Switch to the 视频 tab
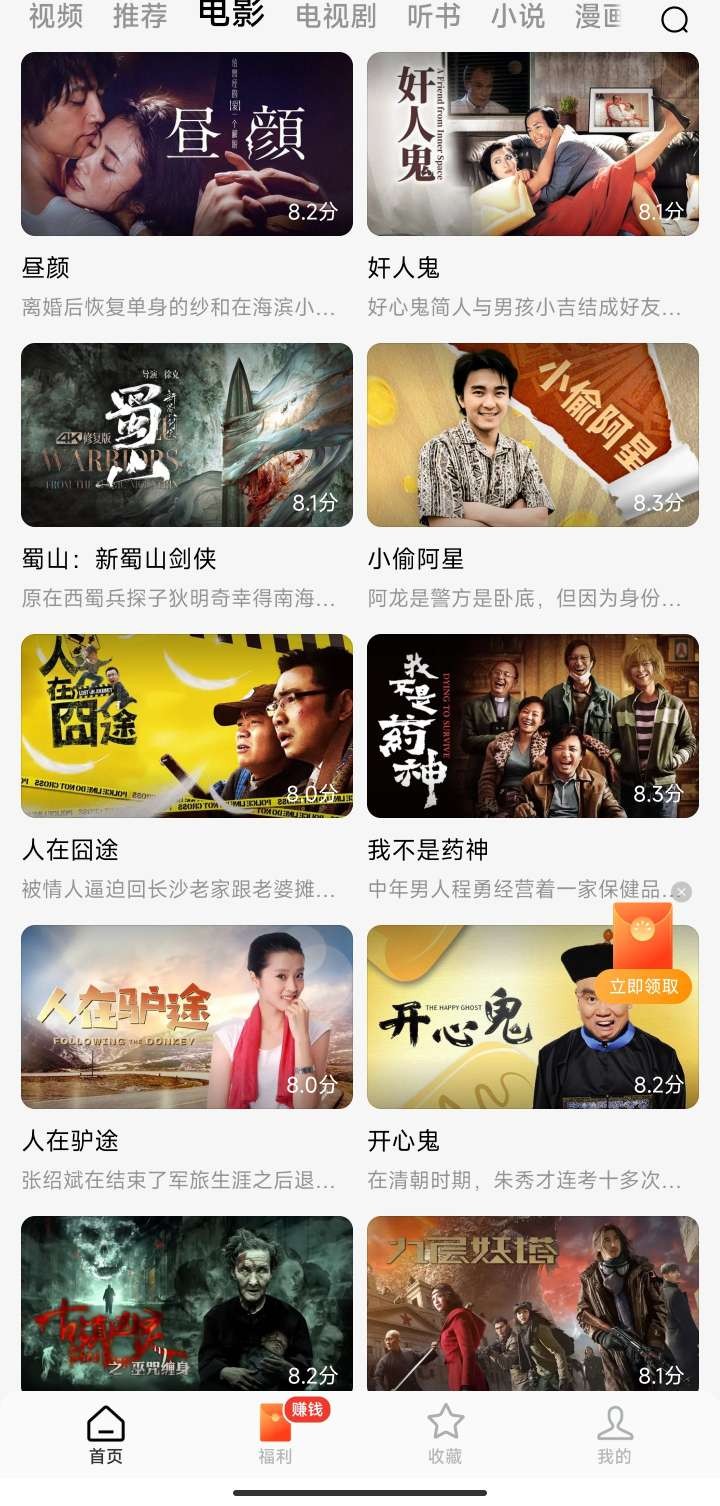720x1506 pixels. 56,16
